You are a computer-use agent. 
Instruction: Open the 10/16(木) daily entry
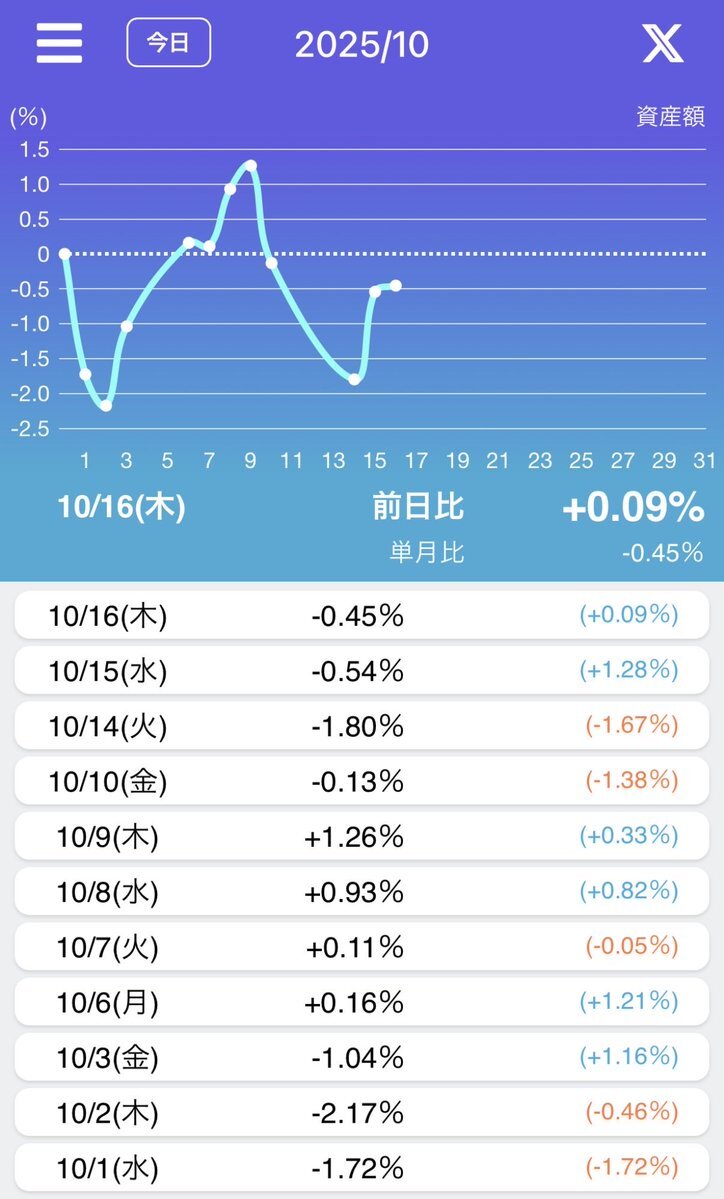(362, 615)
